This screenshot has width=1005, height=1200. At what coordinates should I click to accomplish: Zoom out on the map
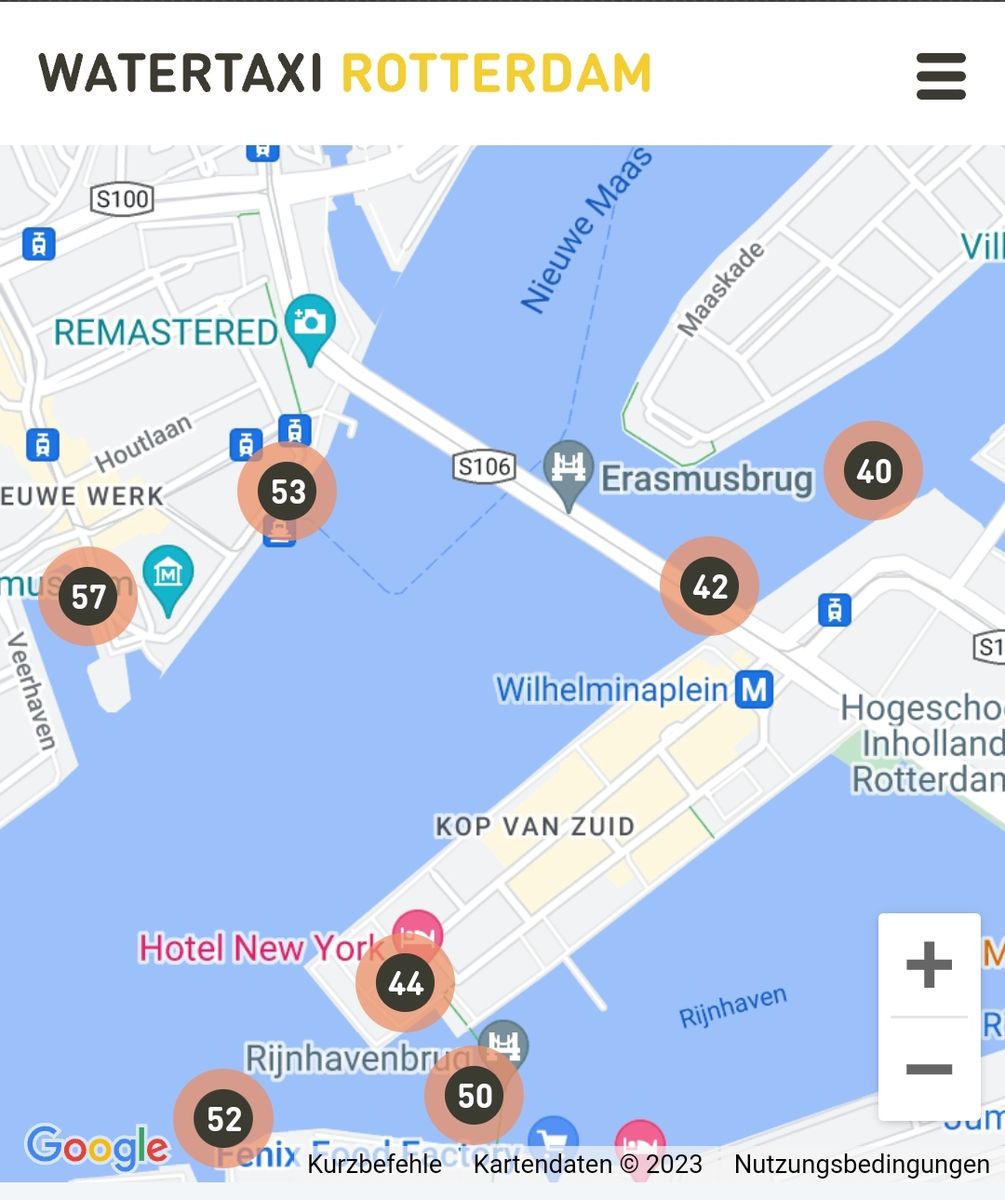pos(929,1069)
